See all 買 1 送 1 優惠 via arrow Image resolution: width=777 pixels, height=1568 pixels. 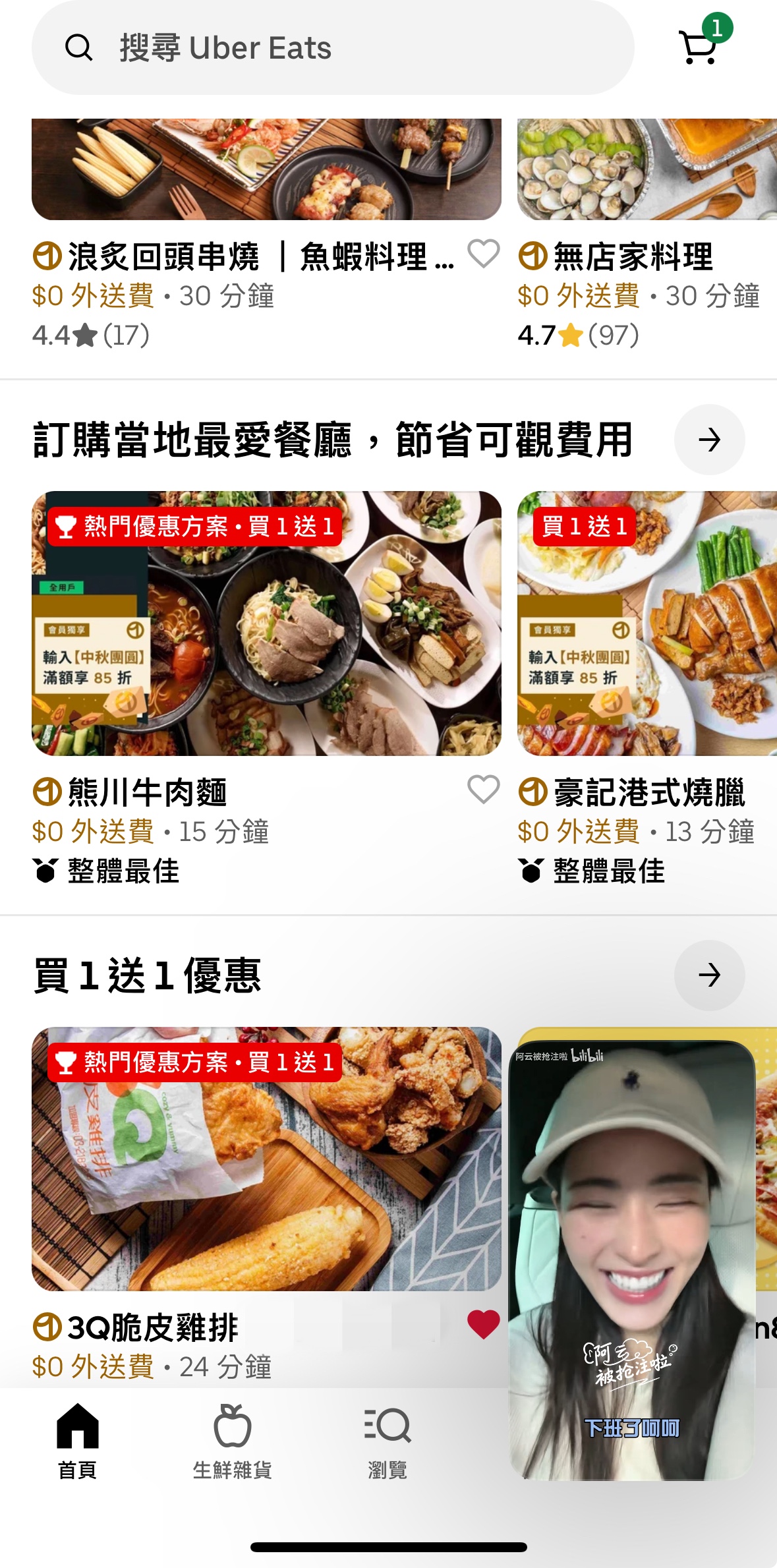point(709,975)
